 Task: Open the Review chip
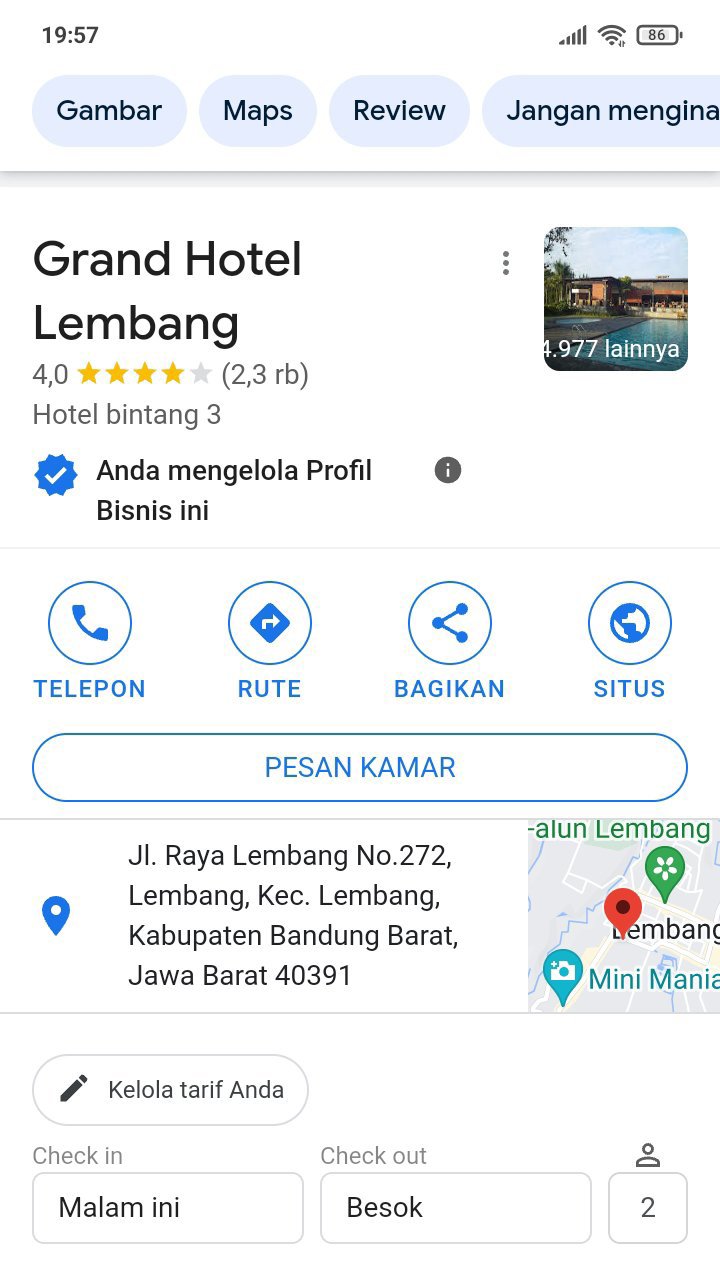coord(399,110)
